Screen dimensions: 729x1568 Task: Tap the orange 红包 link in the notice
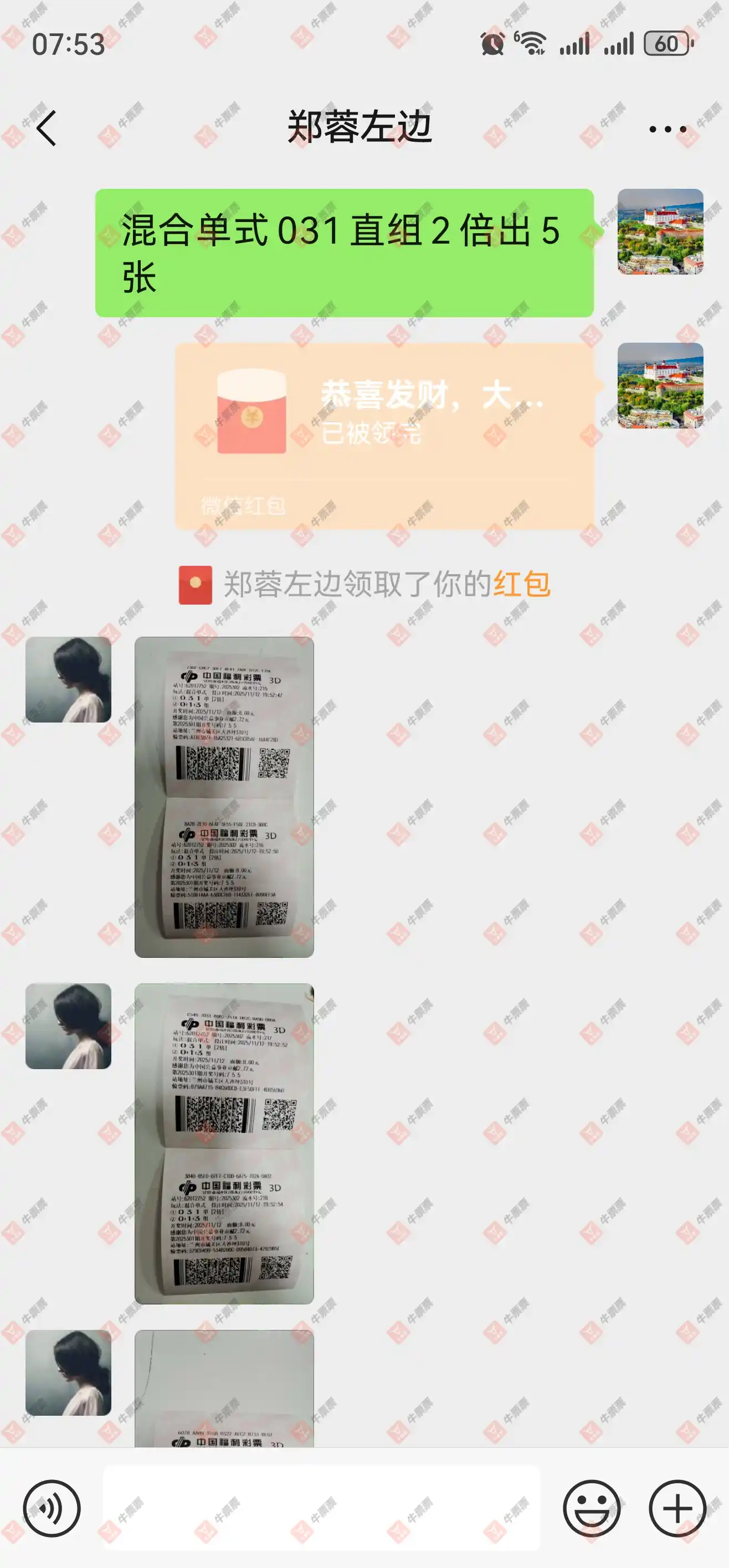[x=522, y=584]
